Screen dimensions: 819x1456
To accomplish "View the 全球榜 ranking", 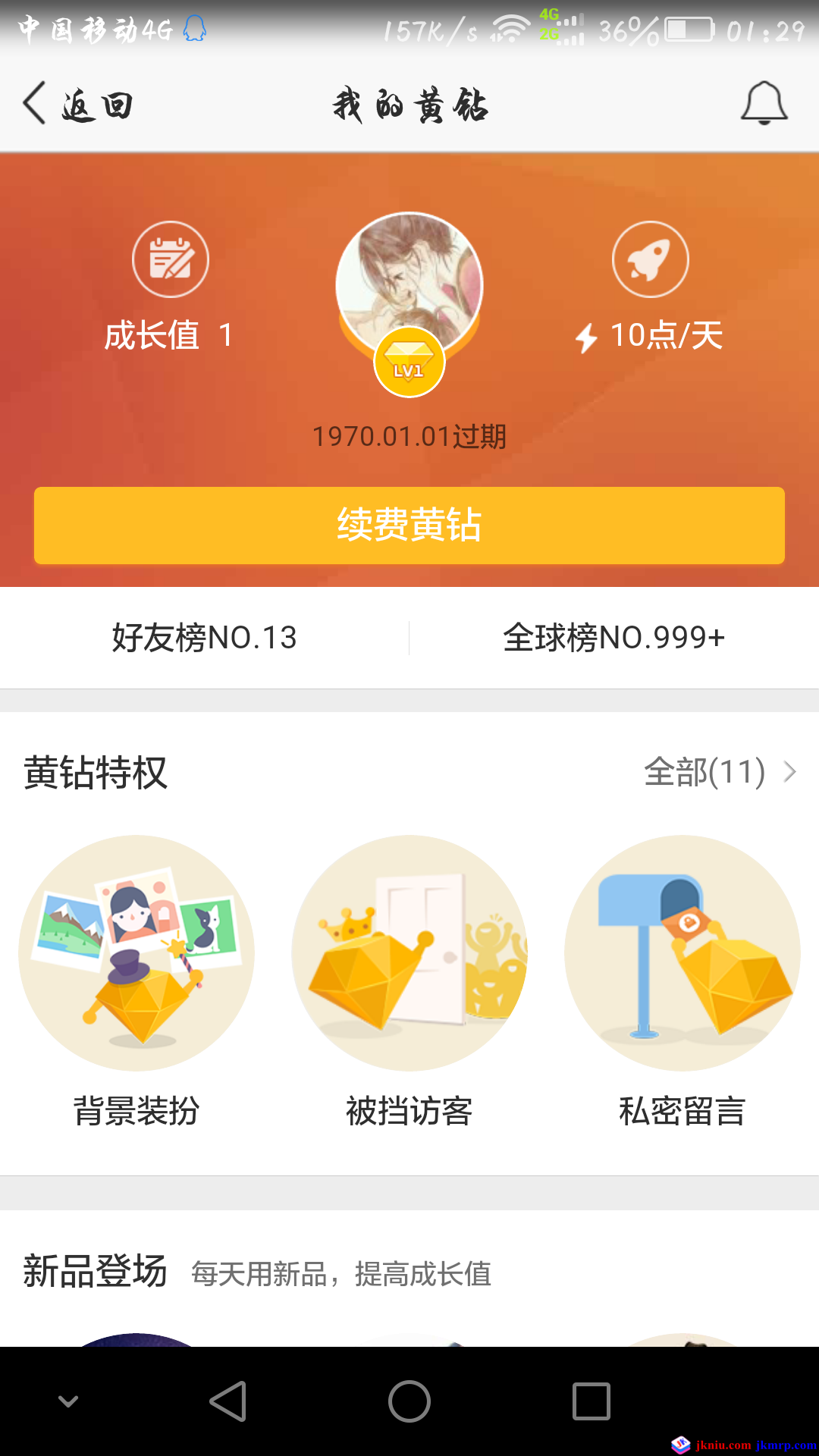I will [x=613, y=638].
